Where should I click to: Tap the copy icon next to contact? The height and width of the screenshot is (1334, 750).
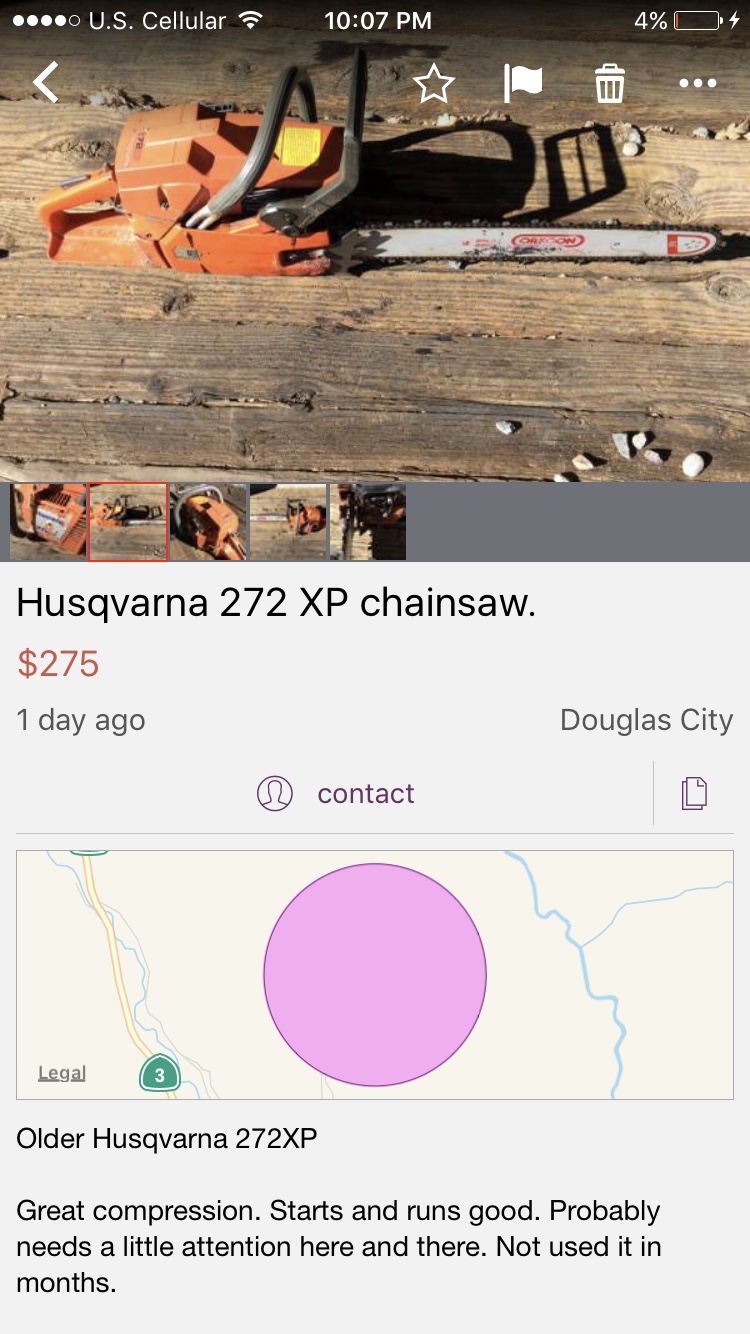click(x=694, y=794)
